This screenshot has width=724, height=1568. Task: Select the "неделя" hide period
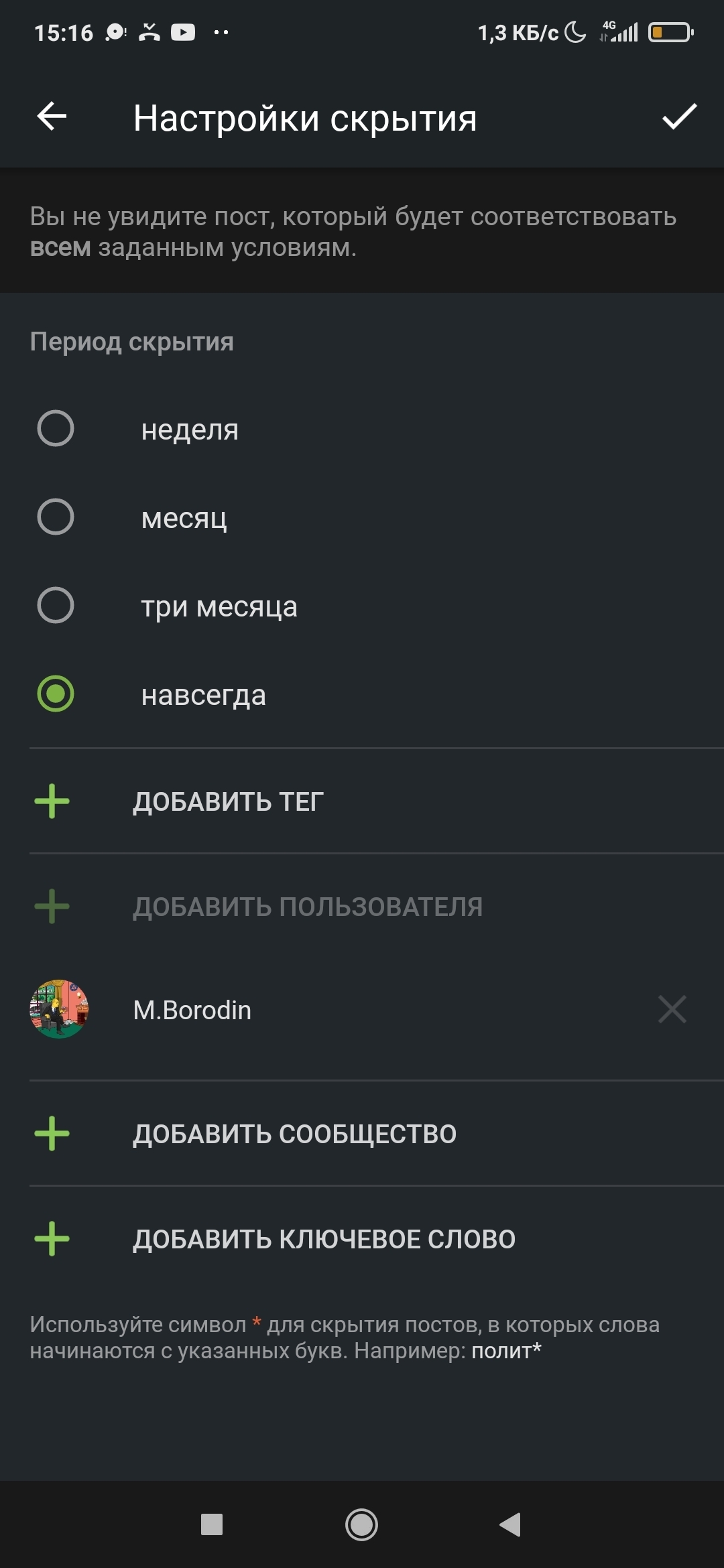point(56,429)
